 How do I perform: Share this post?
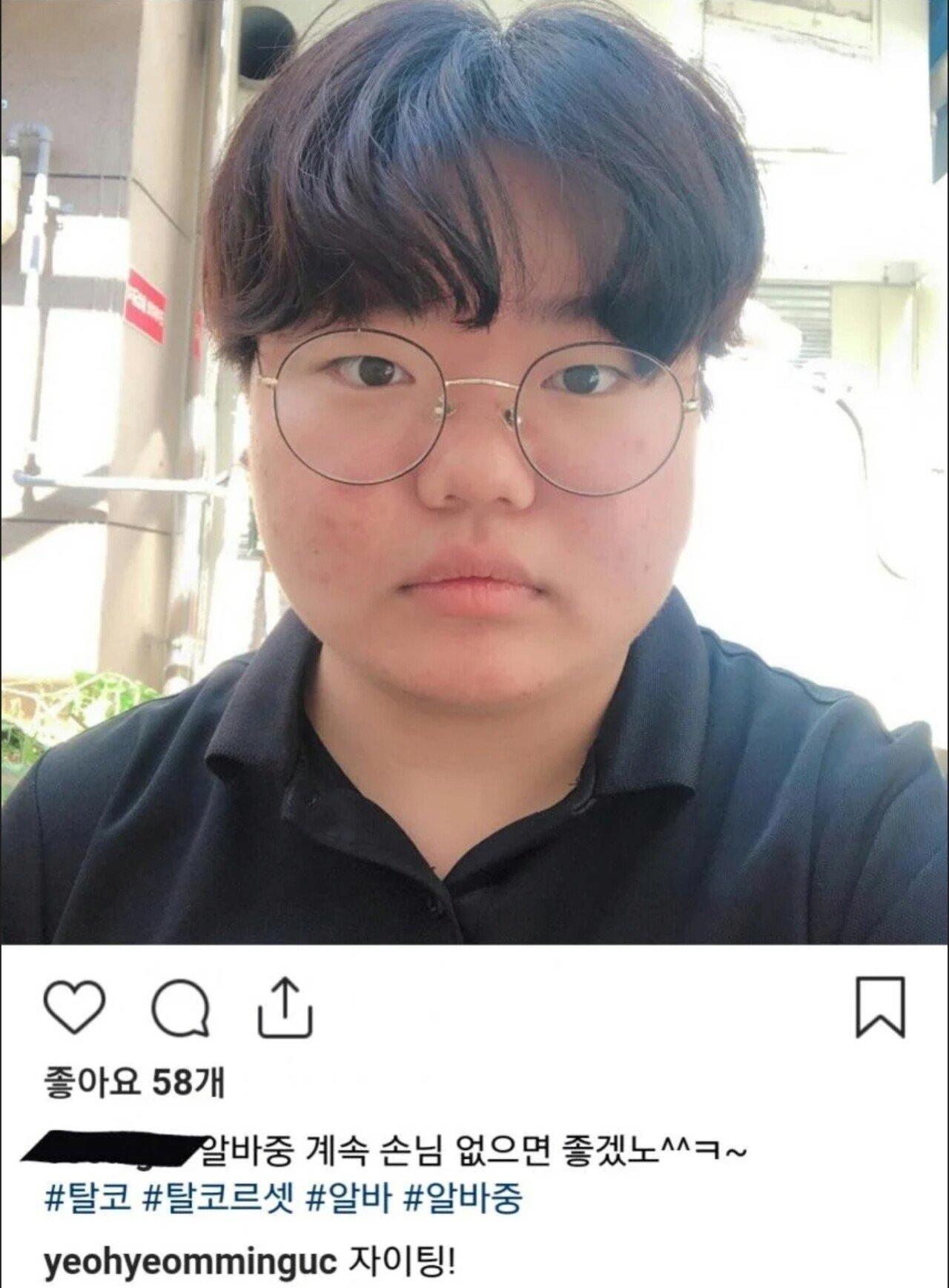tap(285, 1007)
